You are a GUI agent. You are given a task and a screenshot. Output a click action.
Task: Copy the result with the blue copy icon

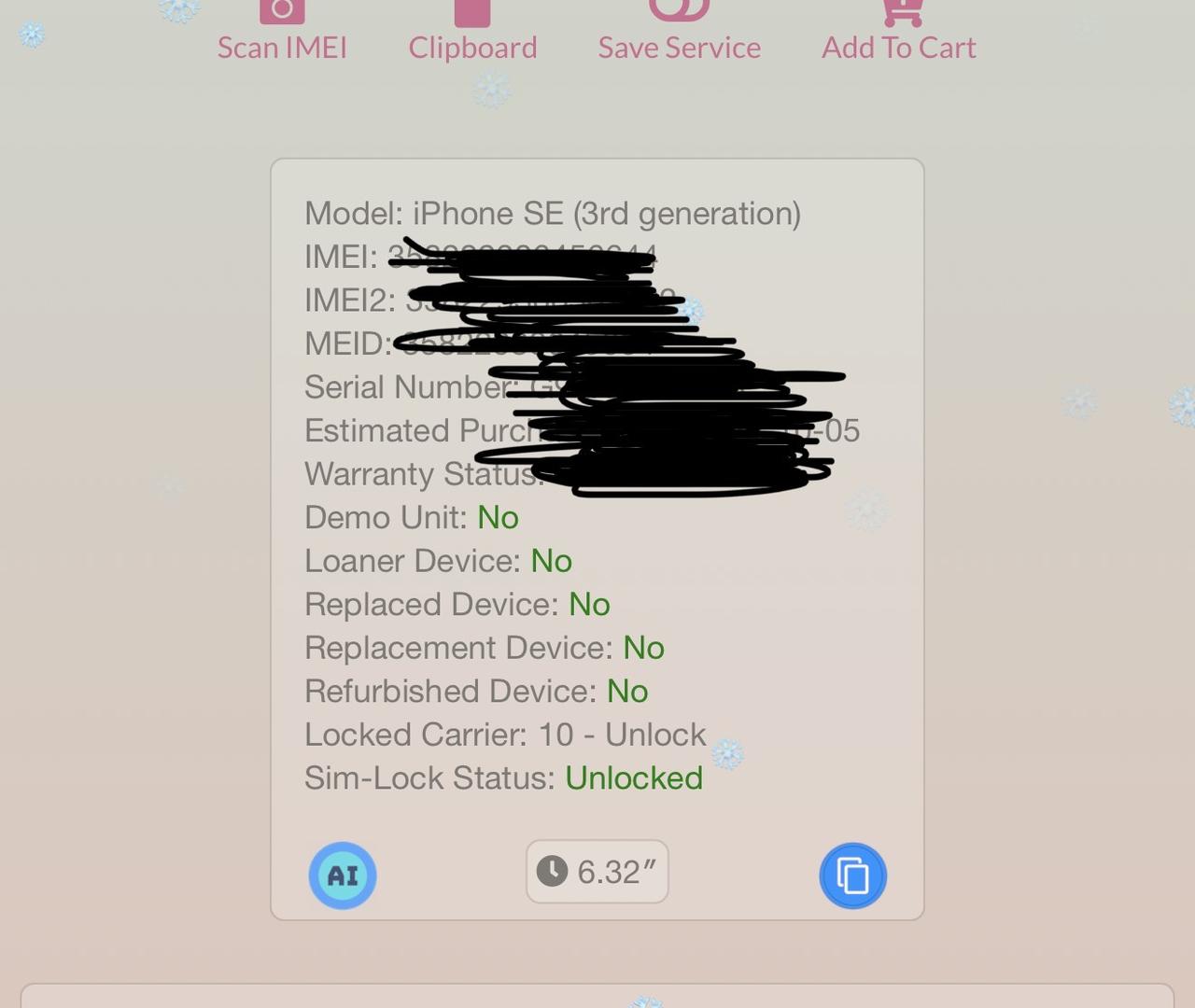pyautogui.click(x=852, y=875)
